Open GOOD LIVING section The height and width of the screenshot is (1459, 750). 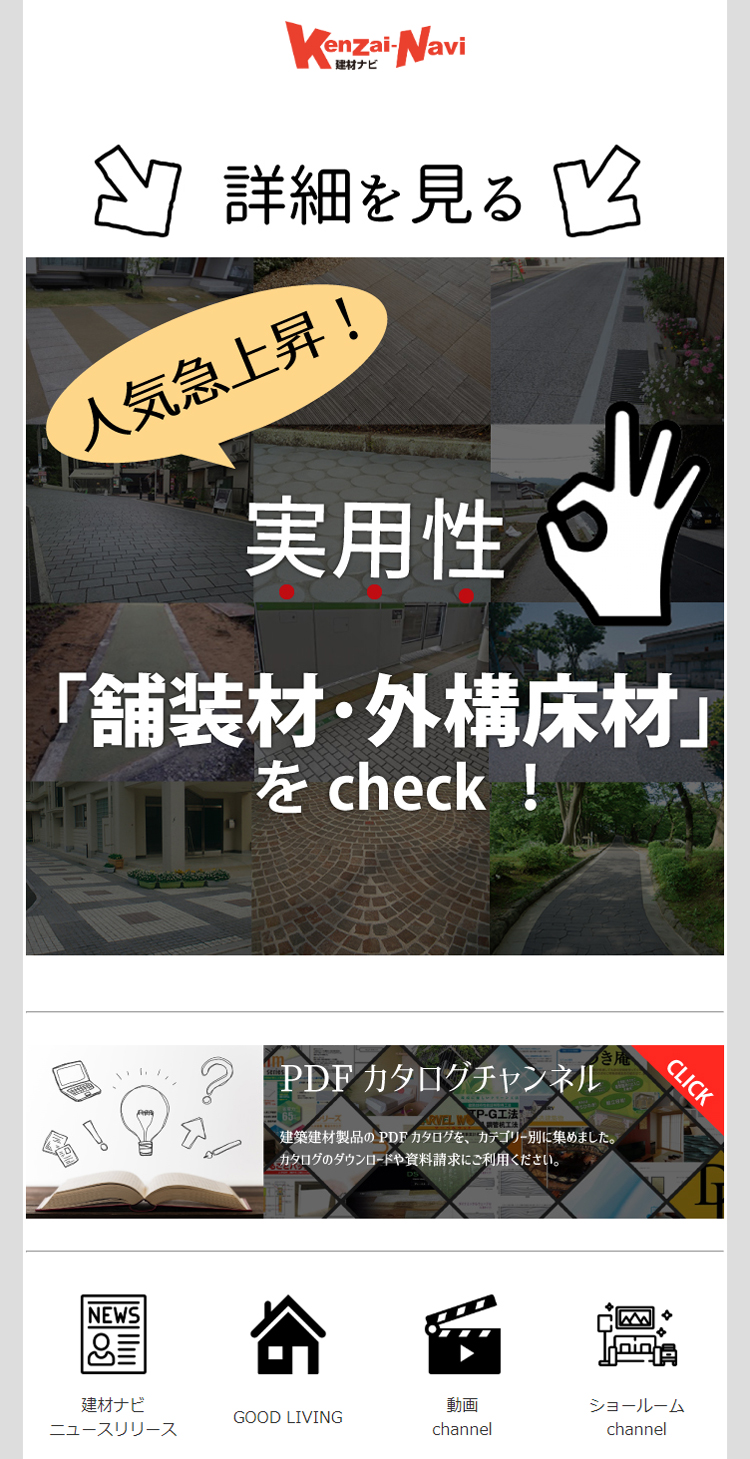click(x=288, y=1362)
